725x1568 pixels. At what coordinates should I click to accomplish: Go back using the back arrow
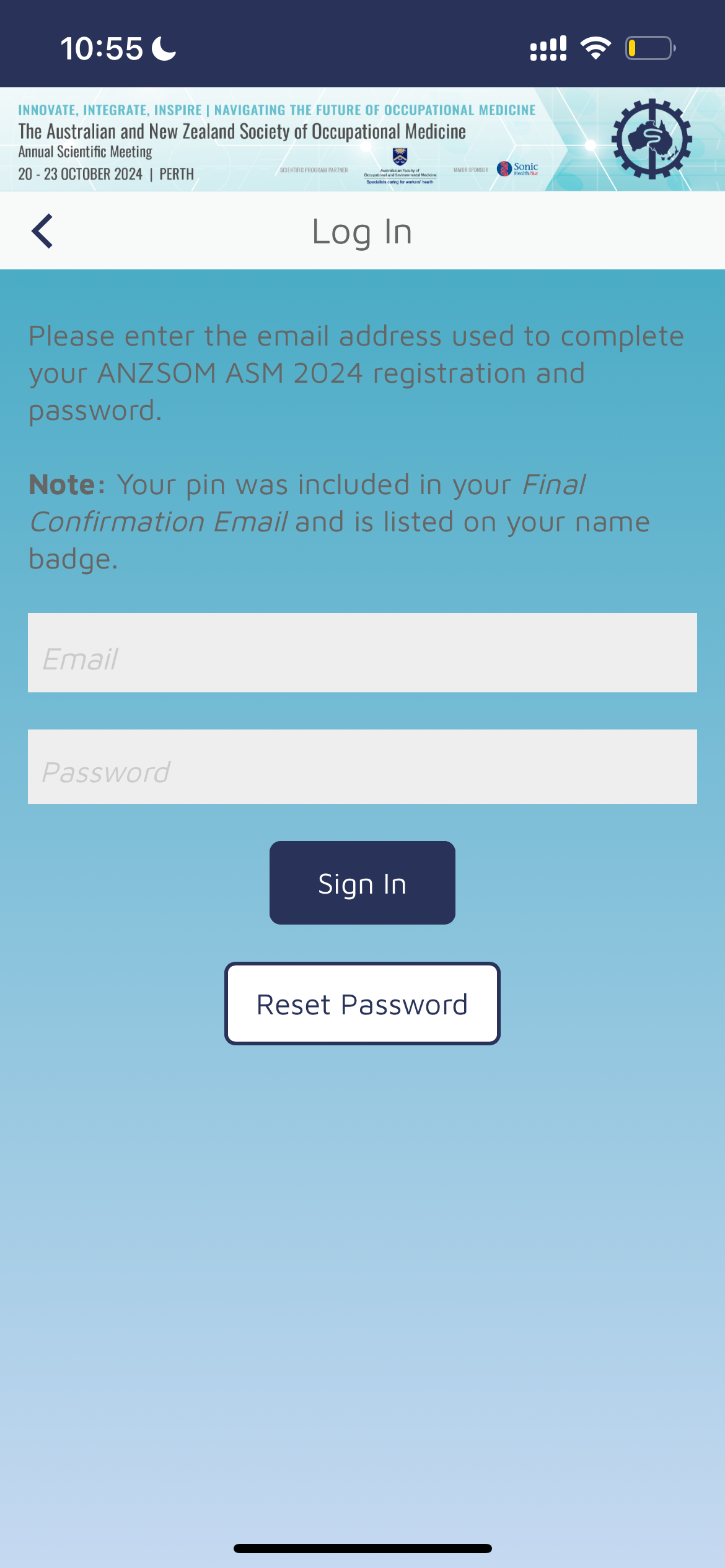point(42,232)
